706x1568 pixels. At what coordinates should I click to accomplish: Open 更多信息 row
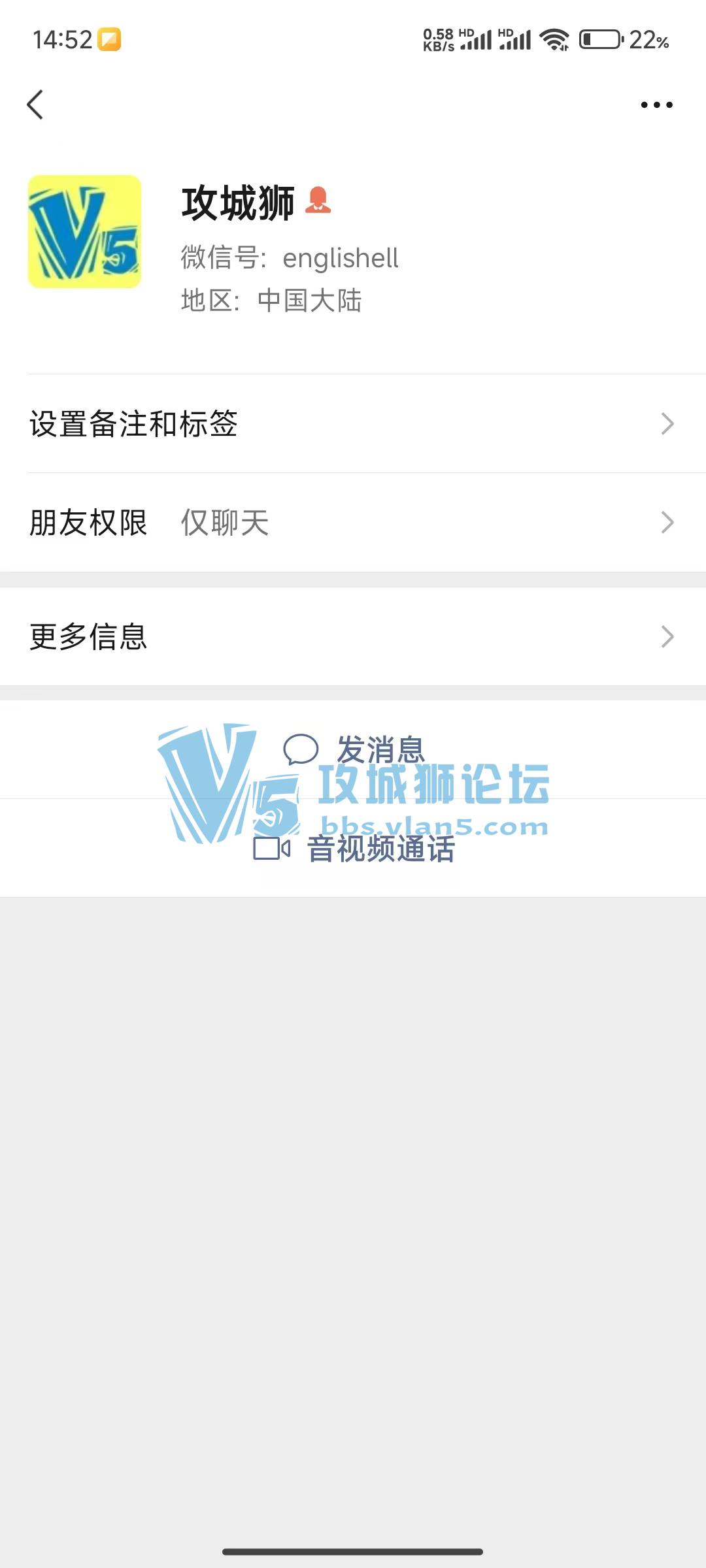(x=353, y=636)
